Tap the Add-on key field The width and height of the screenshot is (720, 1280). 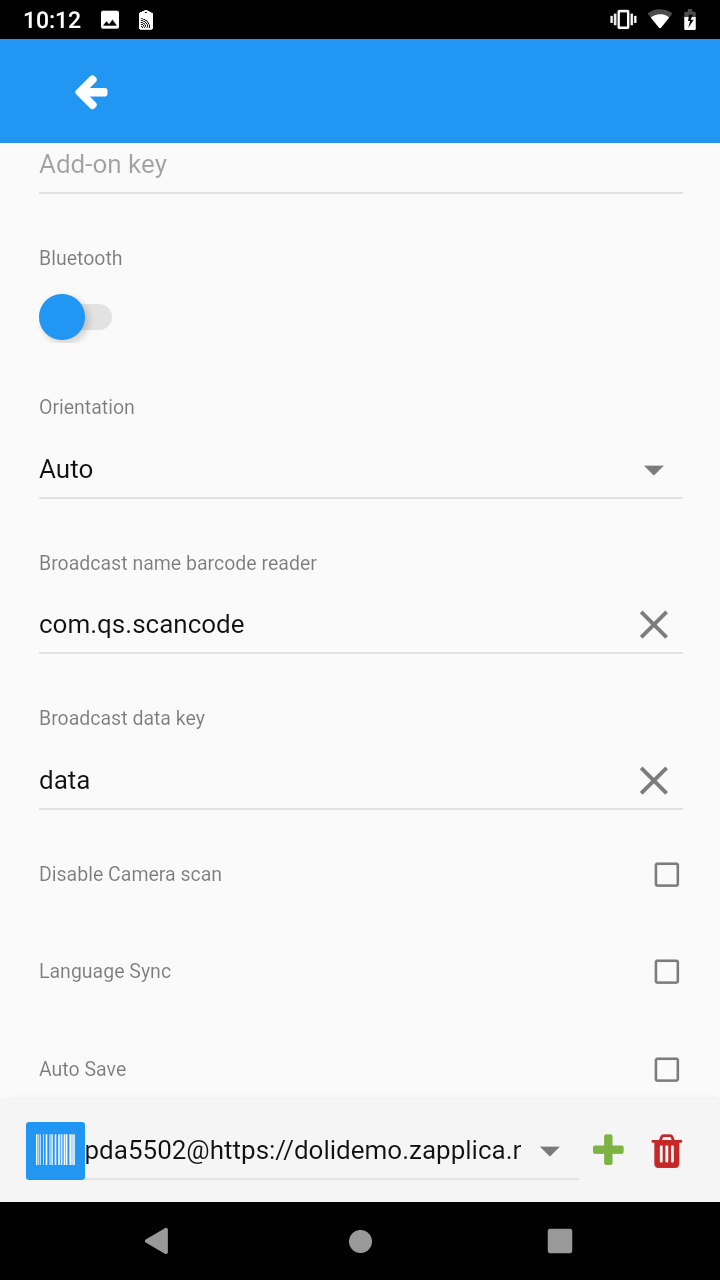pos(360,165)
